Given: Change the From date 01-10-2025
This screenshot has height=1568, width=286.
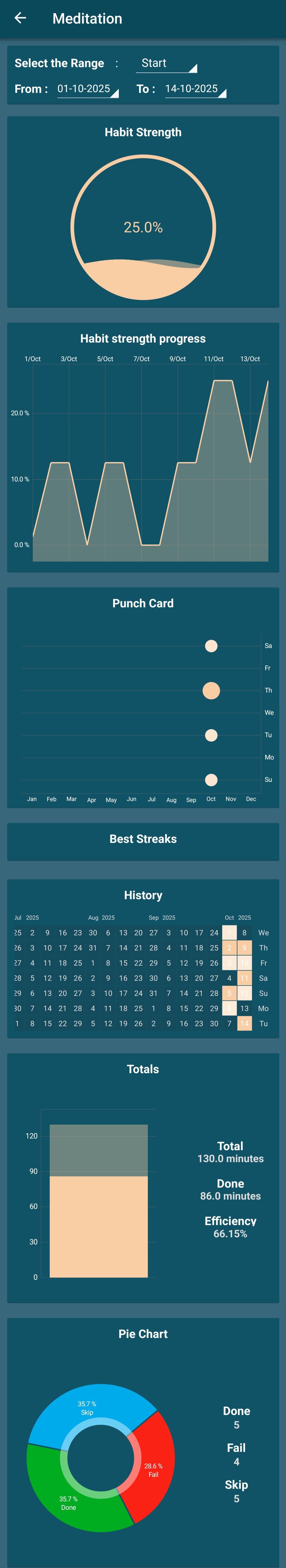Looking at the screenshot, I should pyautogui.click(x=88, y=89).
